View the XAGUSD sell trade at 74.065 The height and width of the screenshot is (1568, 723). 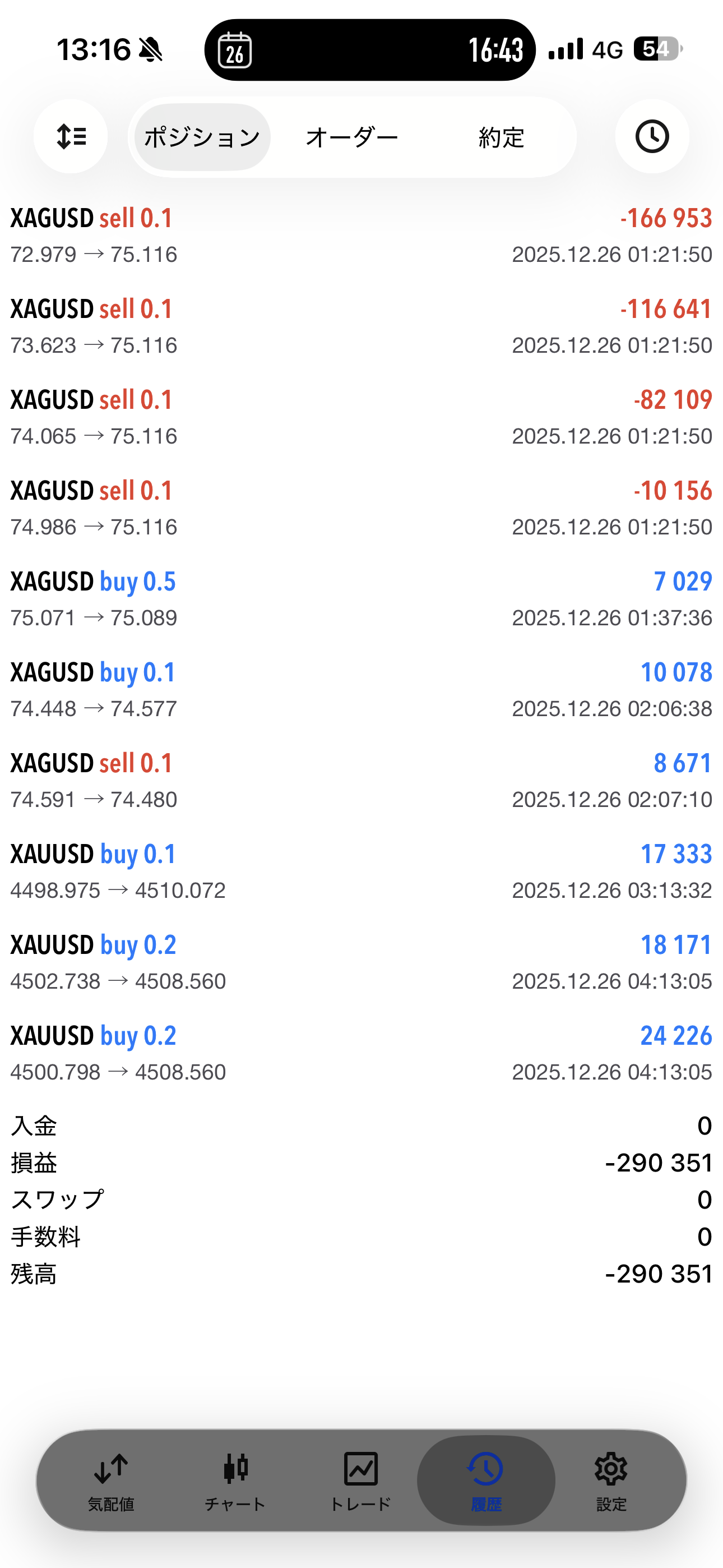(361, 417)
